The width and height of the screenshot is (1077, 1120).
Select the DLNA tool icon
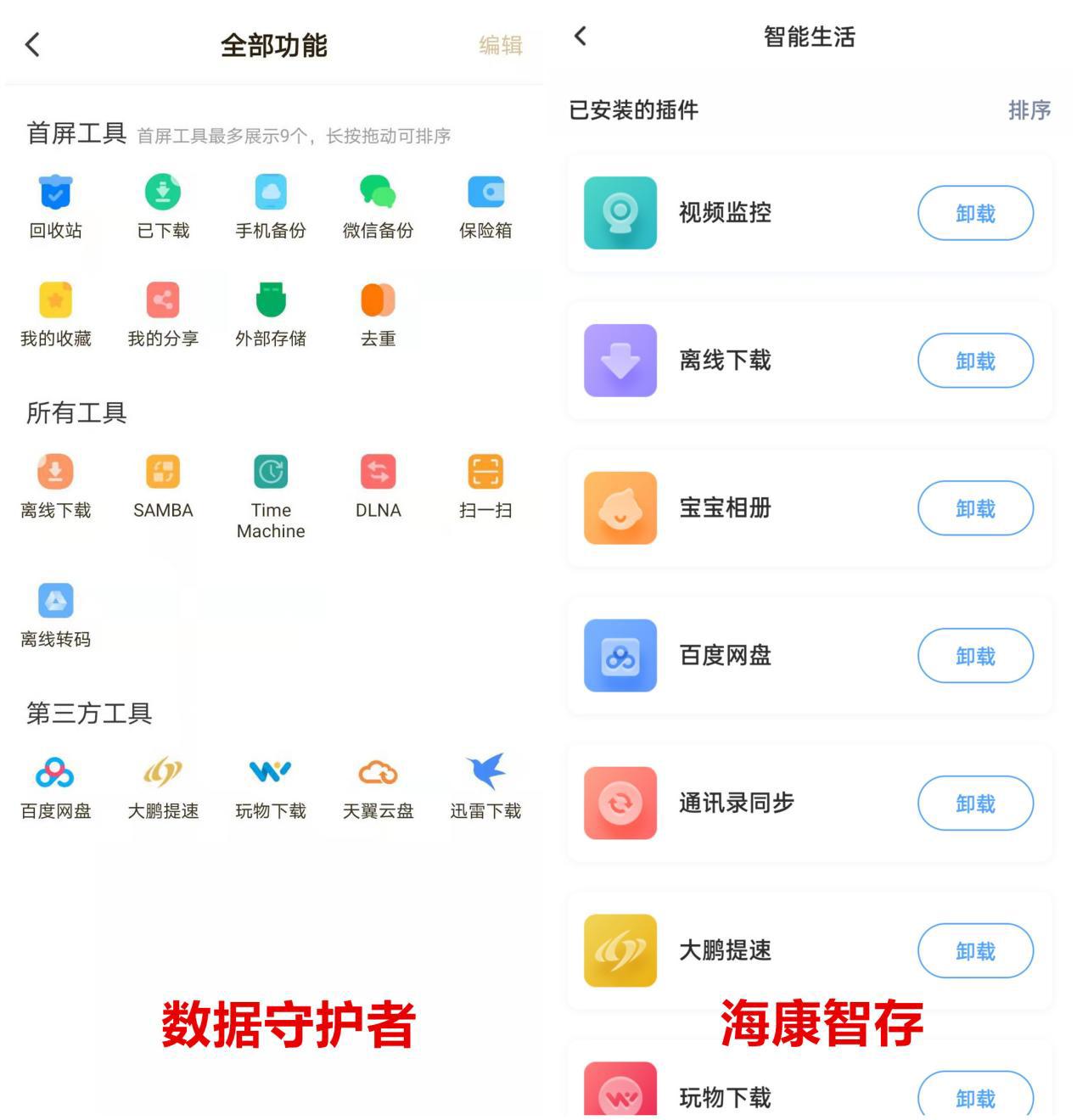pyautogui.click(x=377, y=472)
